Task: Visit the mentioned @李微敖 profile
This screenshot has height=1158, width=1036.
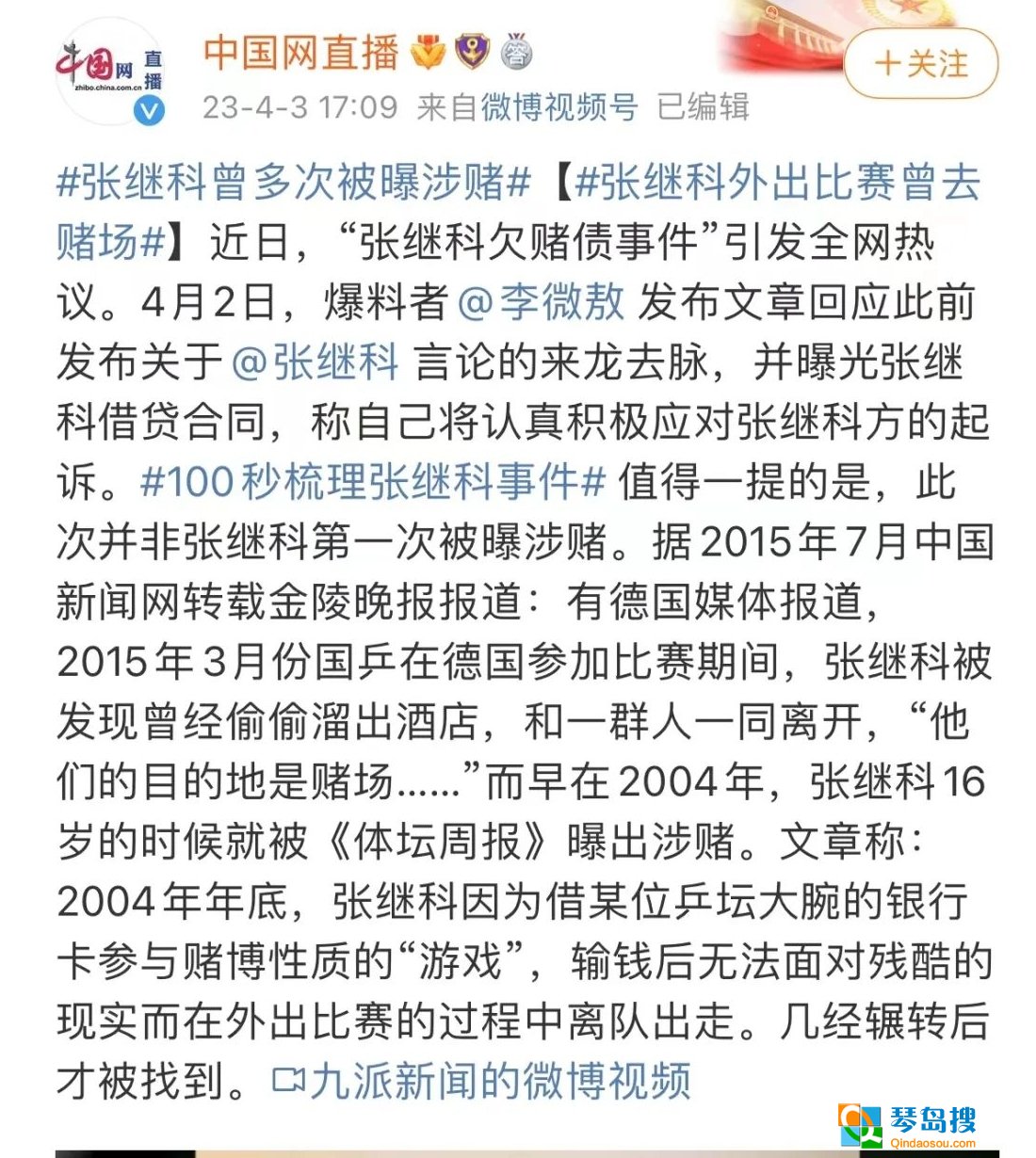Action: [542, 302]
